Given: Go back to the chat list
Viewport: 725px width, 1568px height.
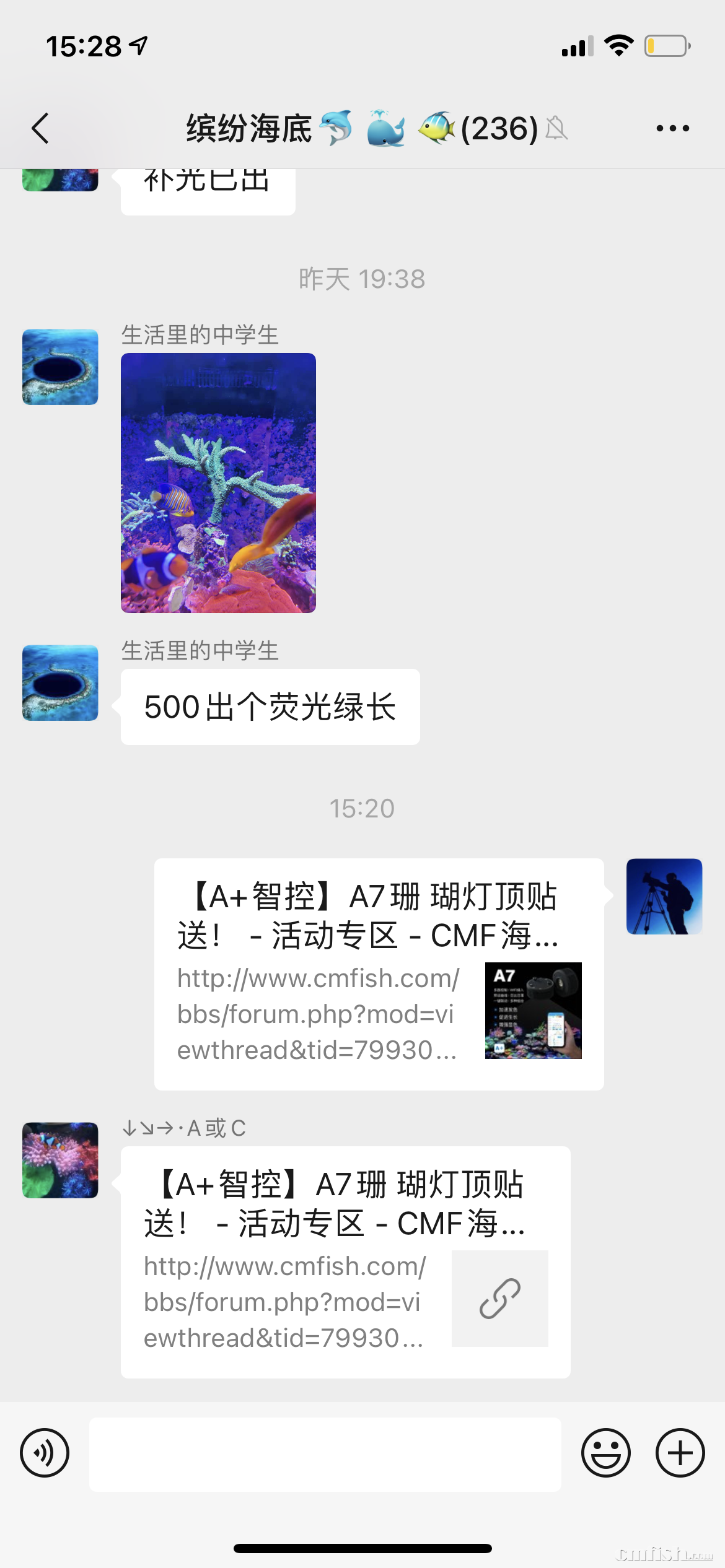Looking at the screenshot, I should [x=41, y=128].
